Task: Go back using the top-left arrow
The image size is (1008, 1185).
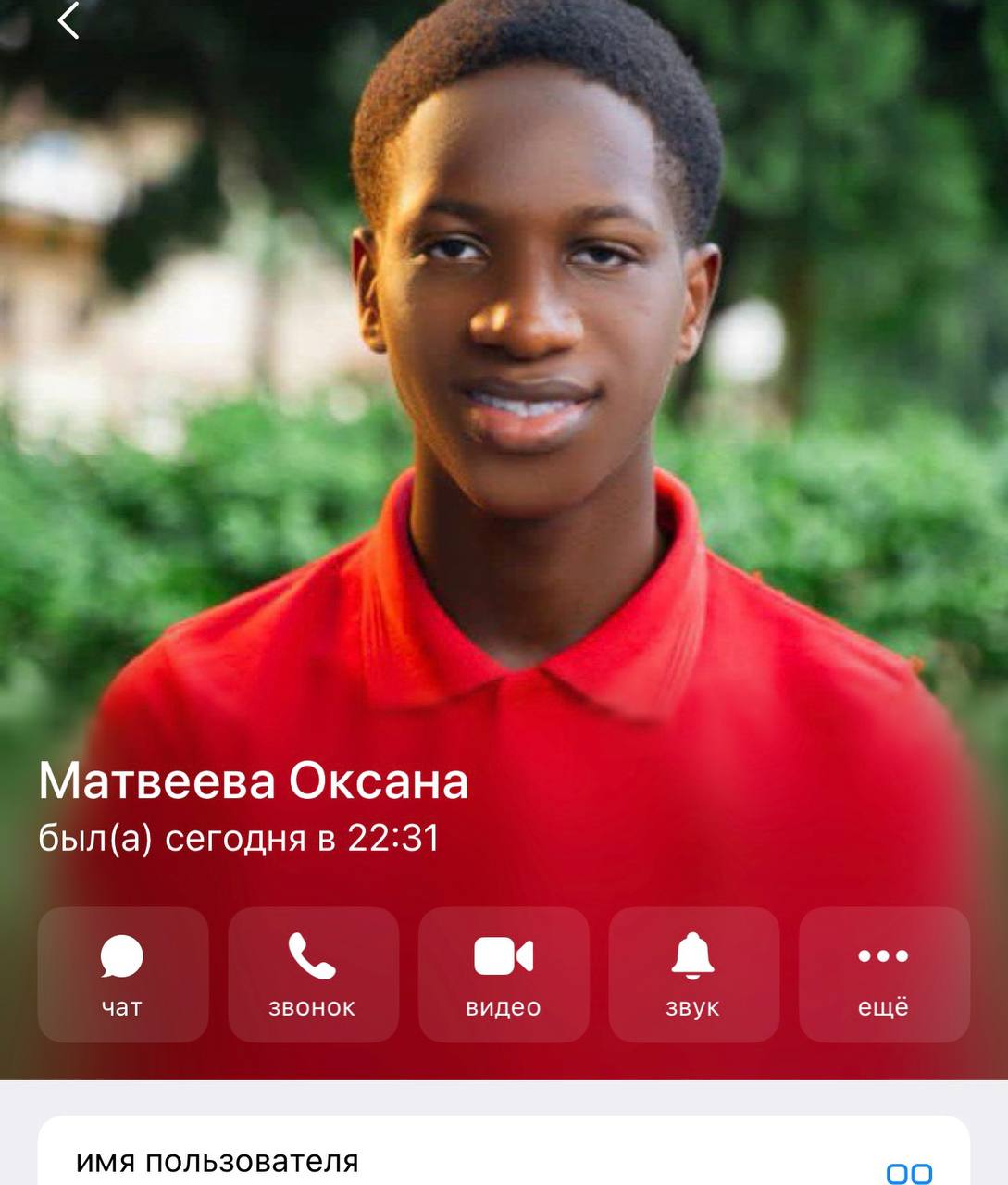Action: pyautogui.click(x=68, y=20)
